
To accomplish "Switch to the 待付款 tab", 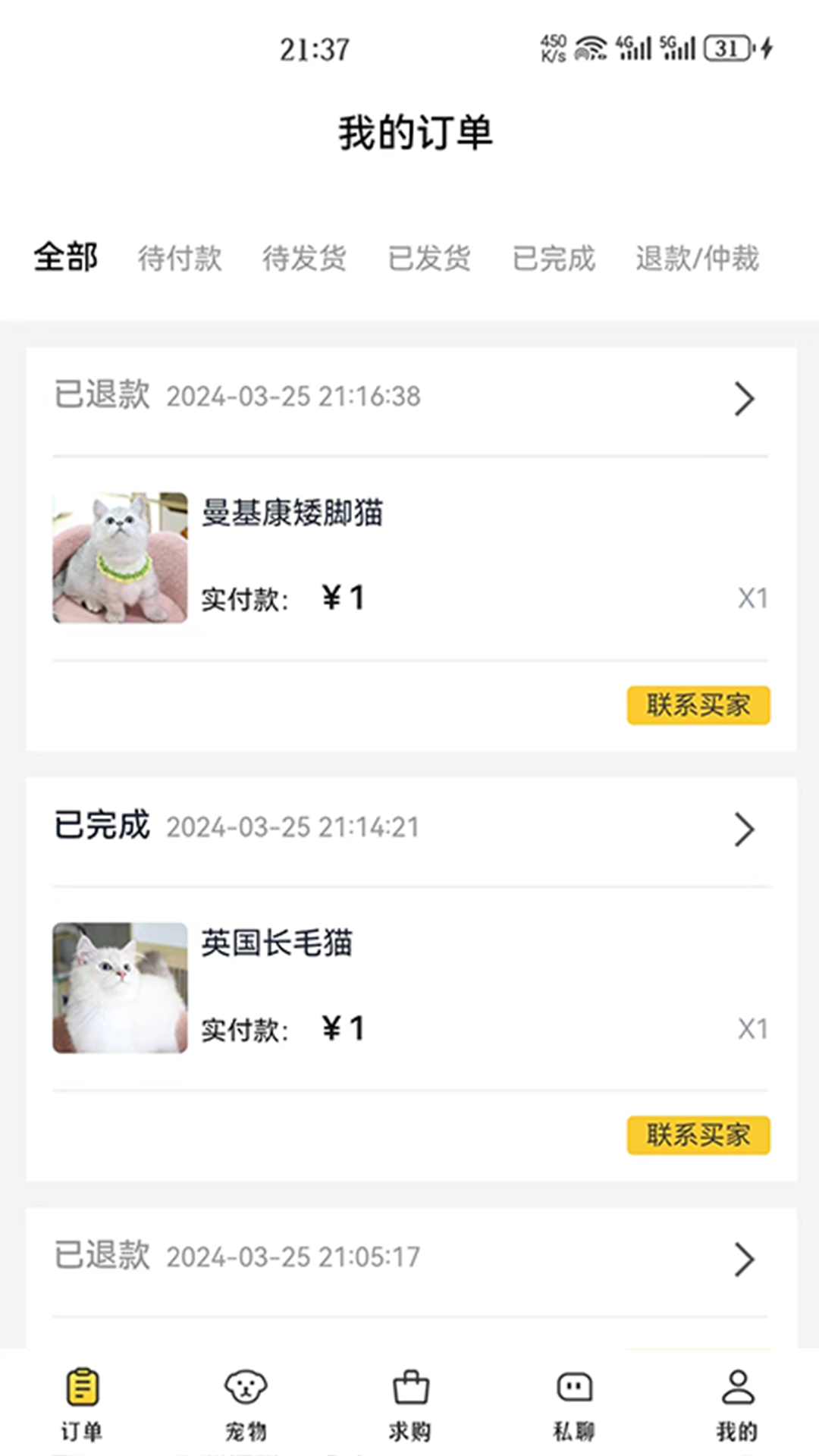I will click(x=180, y=258).
